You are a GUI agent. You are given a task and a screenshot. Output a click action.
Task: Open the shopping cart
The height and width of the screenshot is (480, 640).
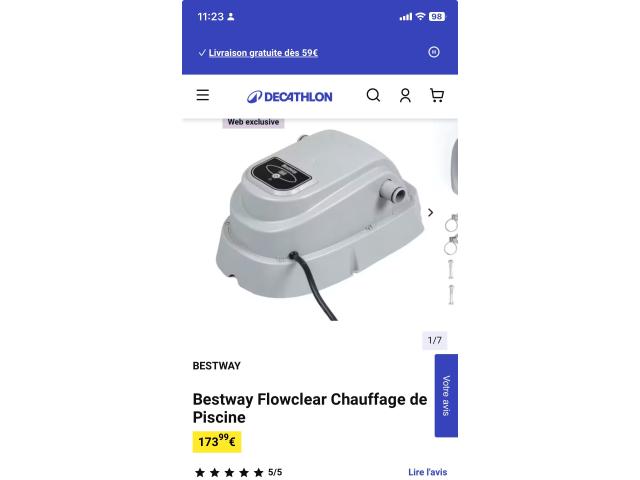pyautogui.click(x=437, y=95)
